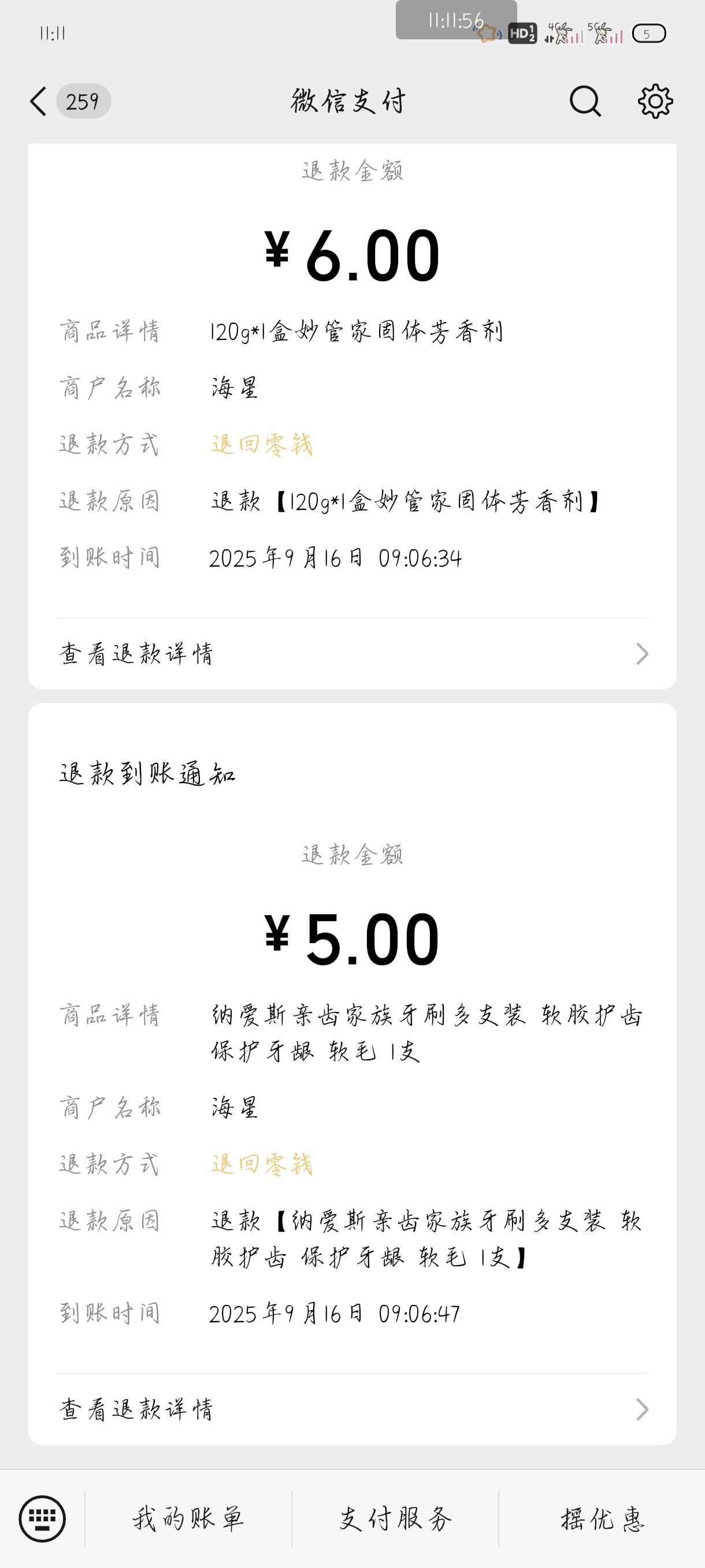Open 查看退款详情 for the ¥5.00 refund
The image size is (705, 1568).
352,1409
